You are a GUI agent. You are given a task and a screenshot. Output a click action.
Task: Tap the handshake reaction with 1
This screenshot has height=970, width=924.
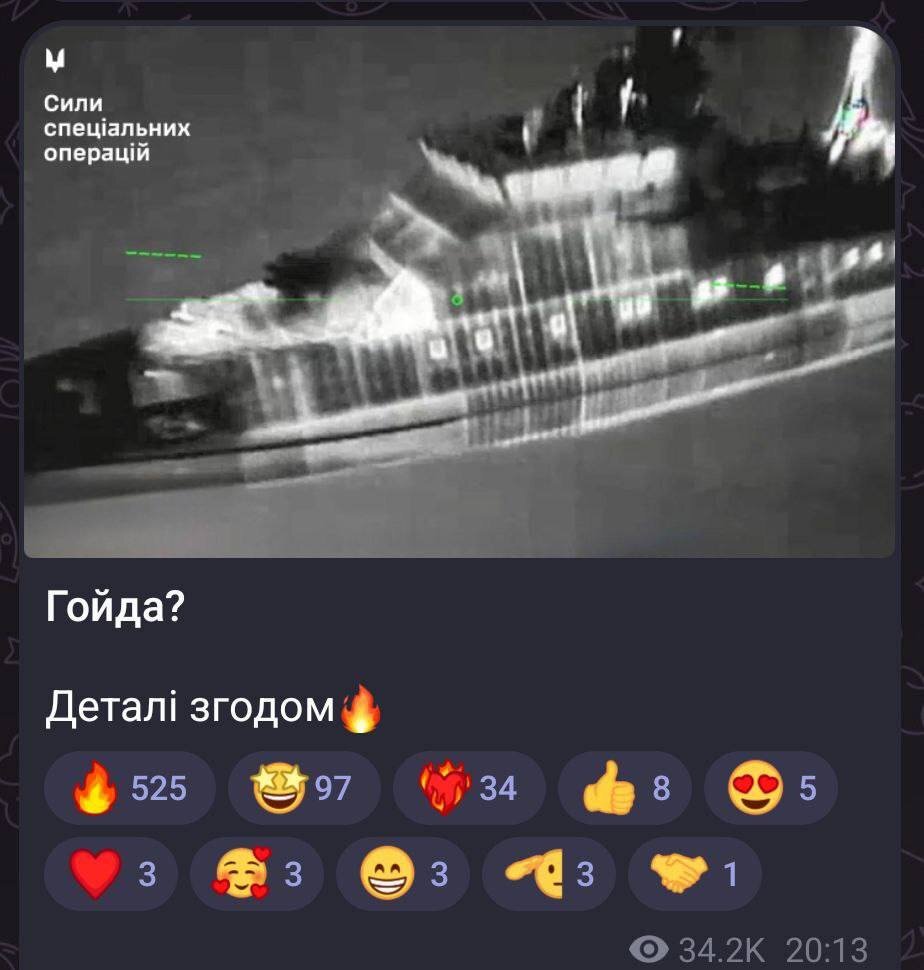[x=694, y=874]
